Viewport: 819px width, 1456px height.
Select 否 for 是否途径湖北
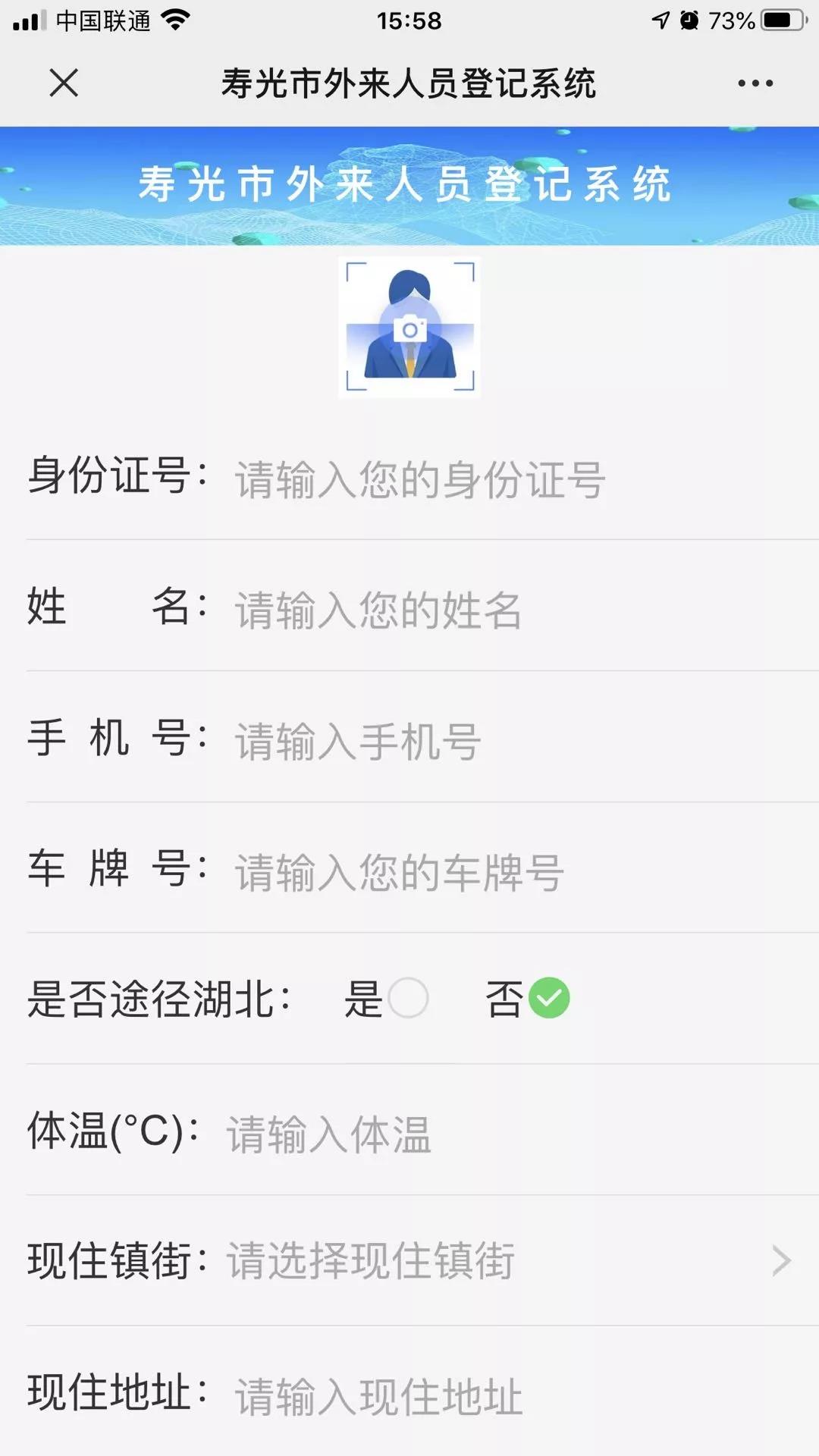549,998
